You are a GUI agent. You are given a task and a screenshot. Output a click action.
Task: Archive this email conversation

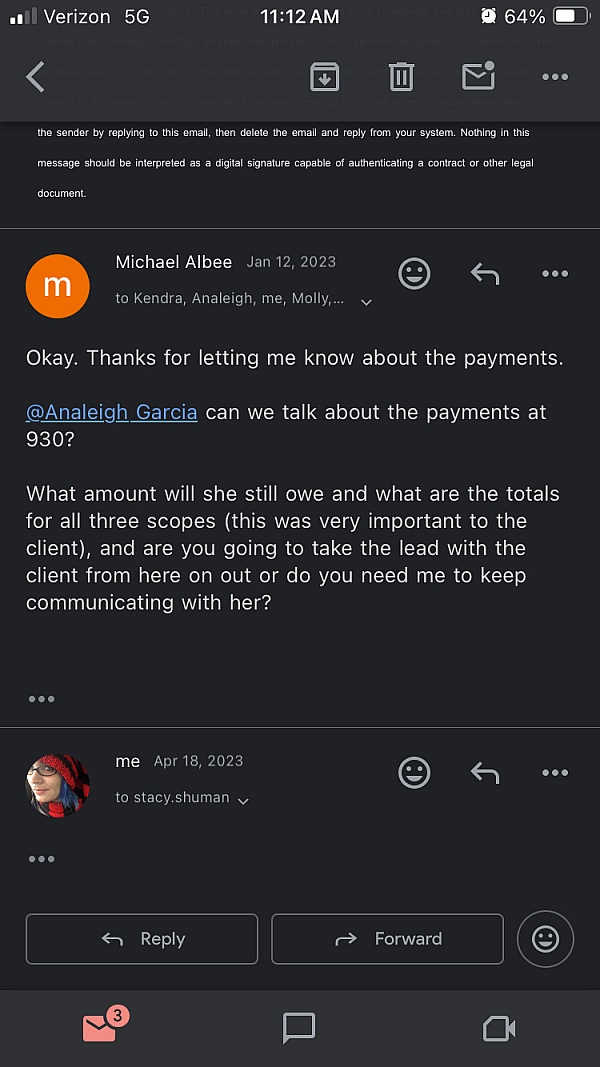point(324,77)
